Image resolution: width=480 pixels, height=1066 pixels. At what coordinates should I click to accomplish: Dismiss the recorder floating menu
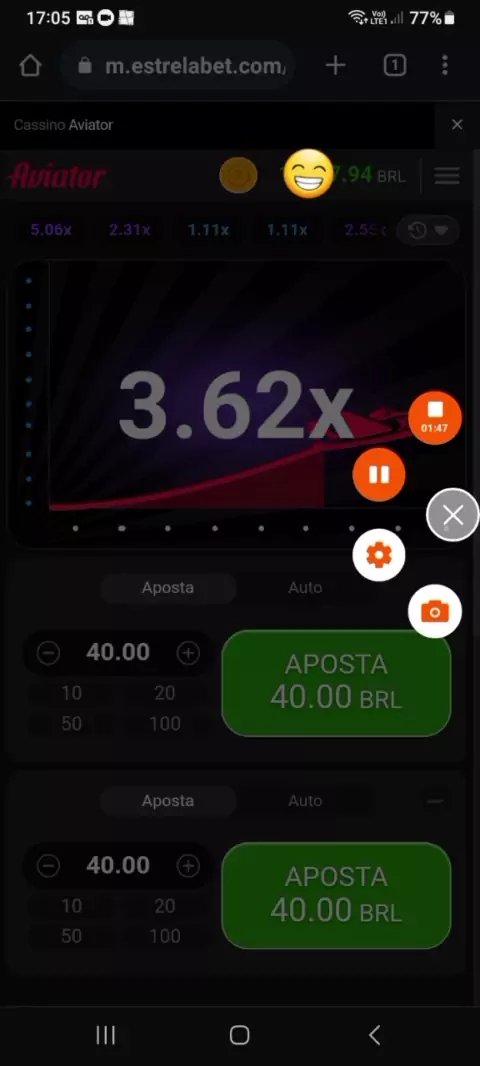coord(453,515)
